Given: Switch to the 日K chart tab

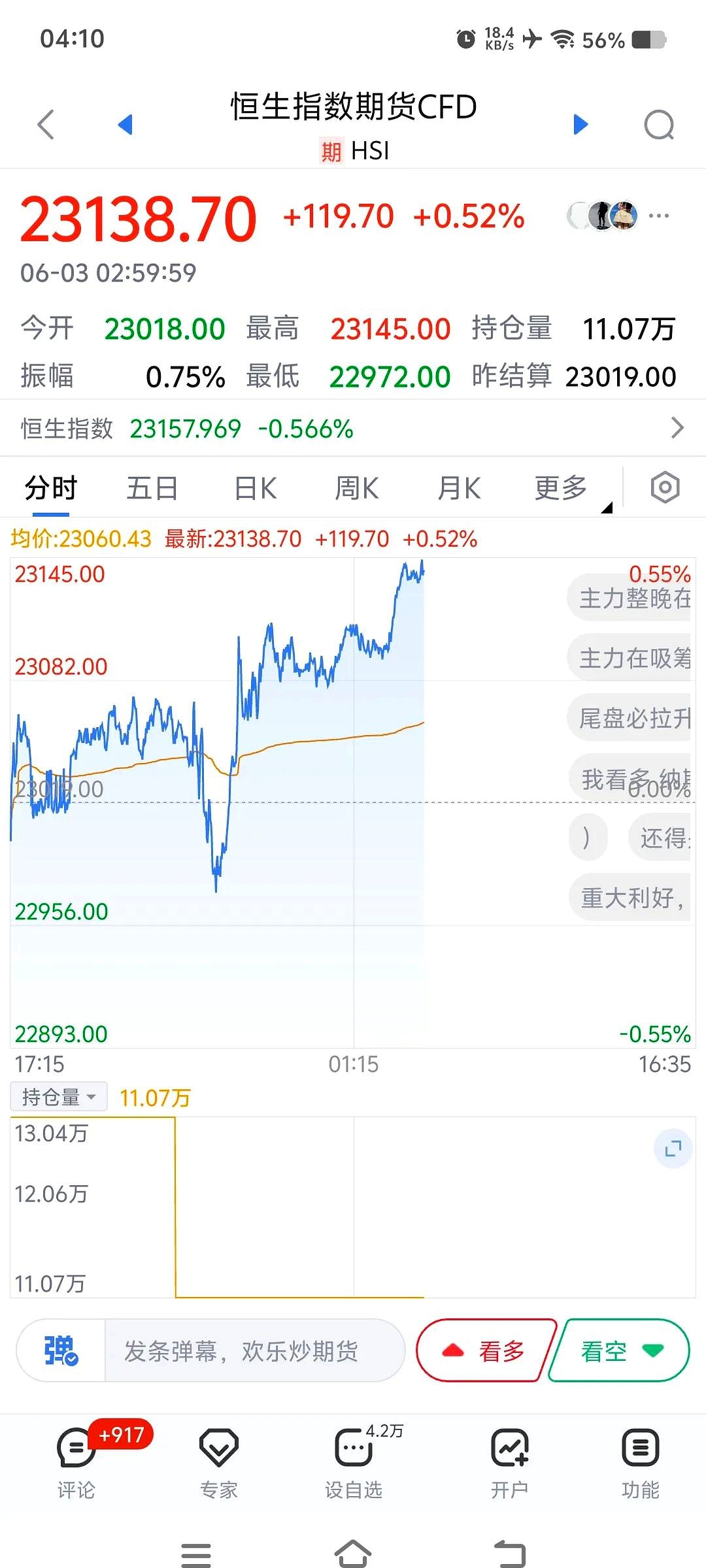Looking at the screenshot, I should 256,488.
